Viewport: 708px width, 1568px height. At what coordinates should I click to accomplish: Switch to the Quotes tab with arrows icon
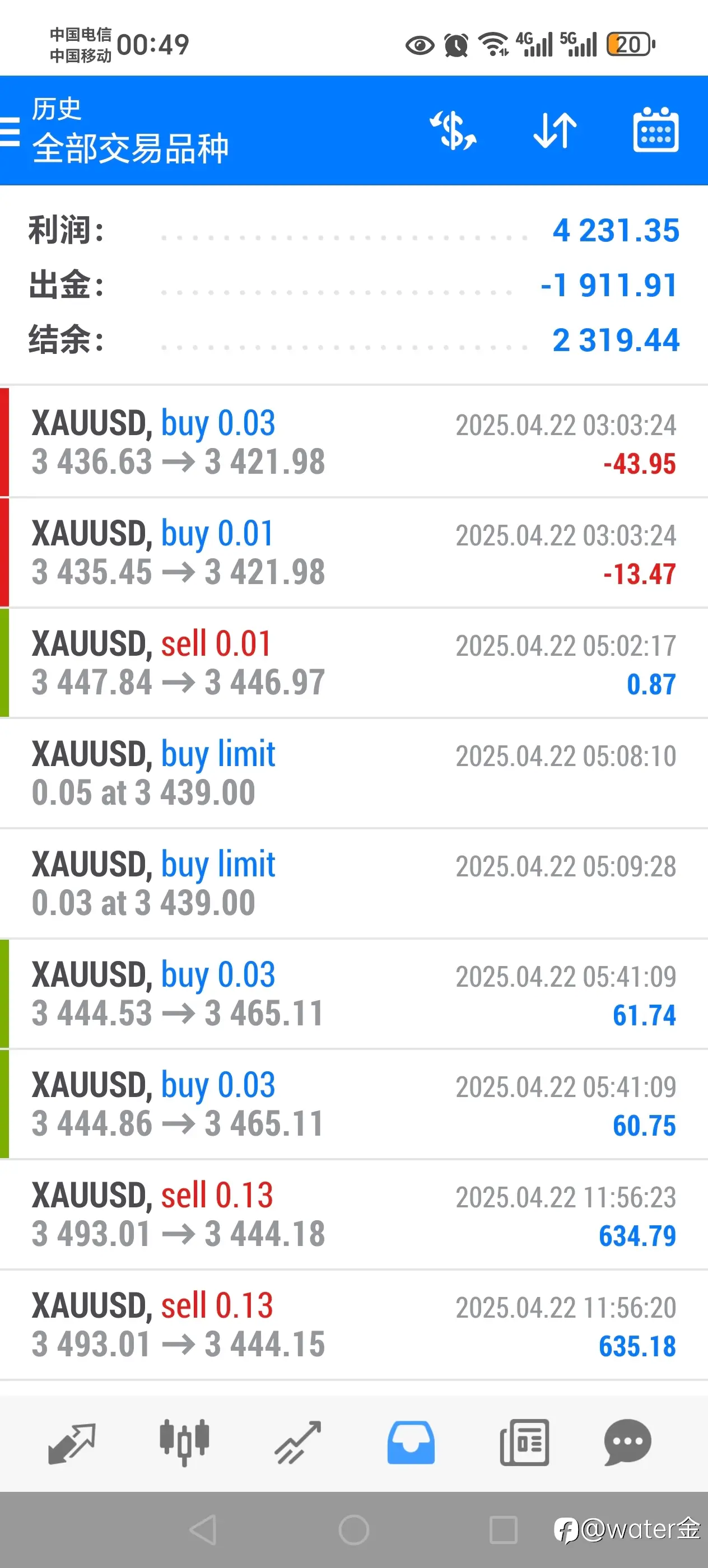(72, 1443)
